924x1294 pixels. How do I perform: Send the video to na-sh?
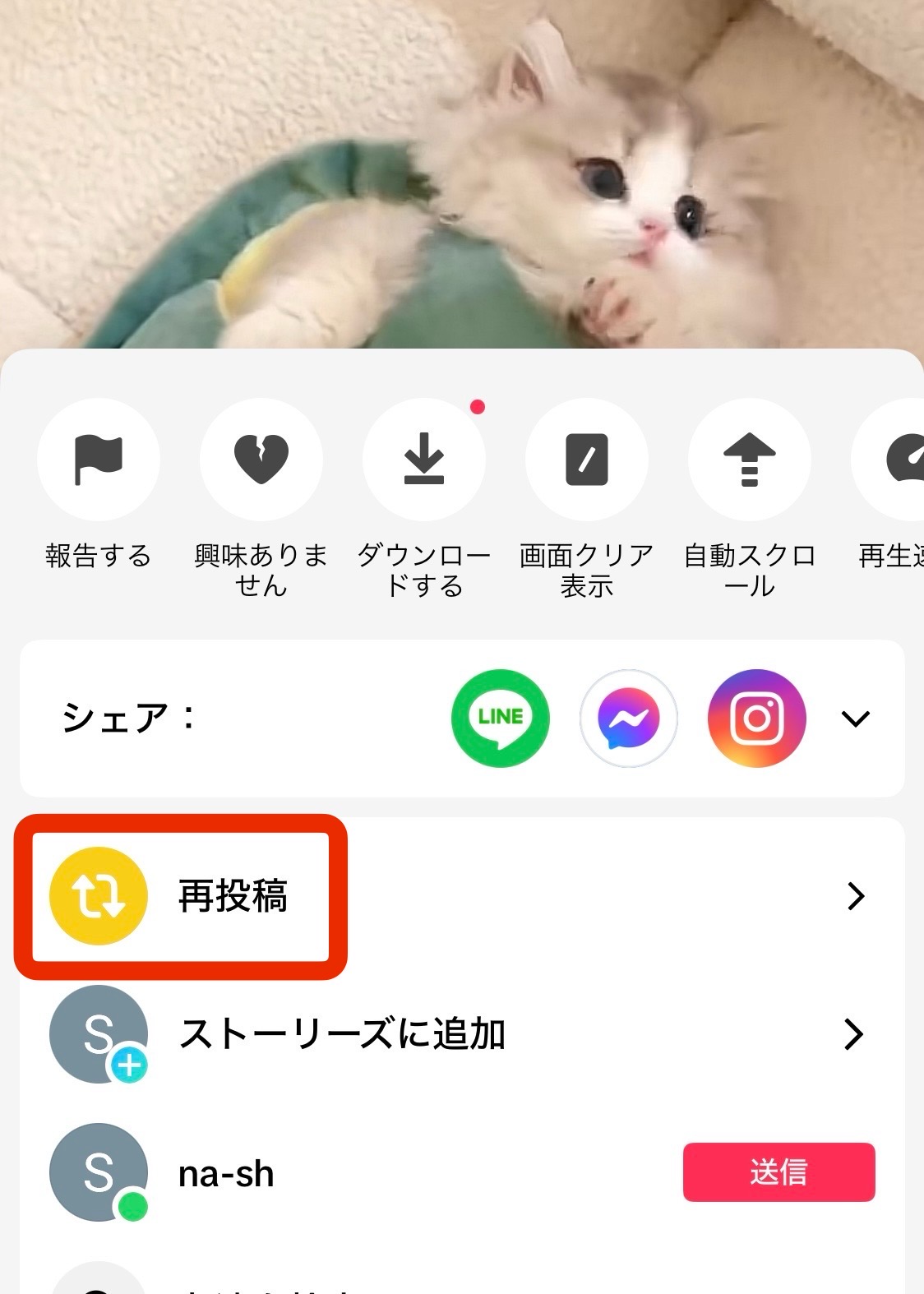click(778, 1172)
